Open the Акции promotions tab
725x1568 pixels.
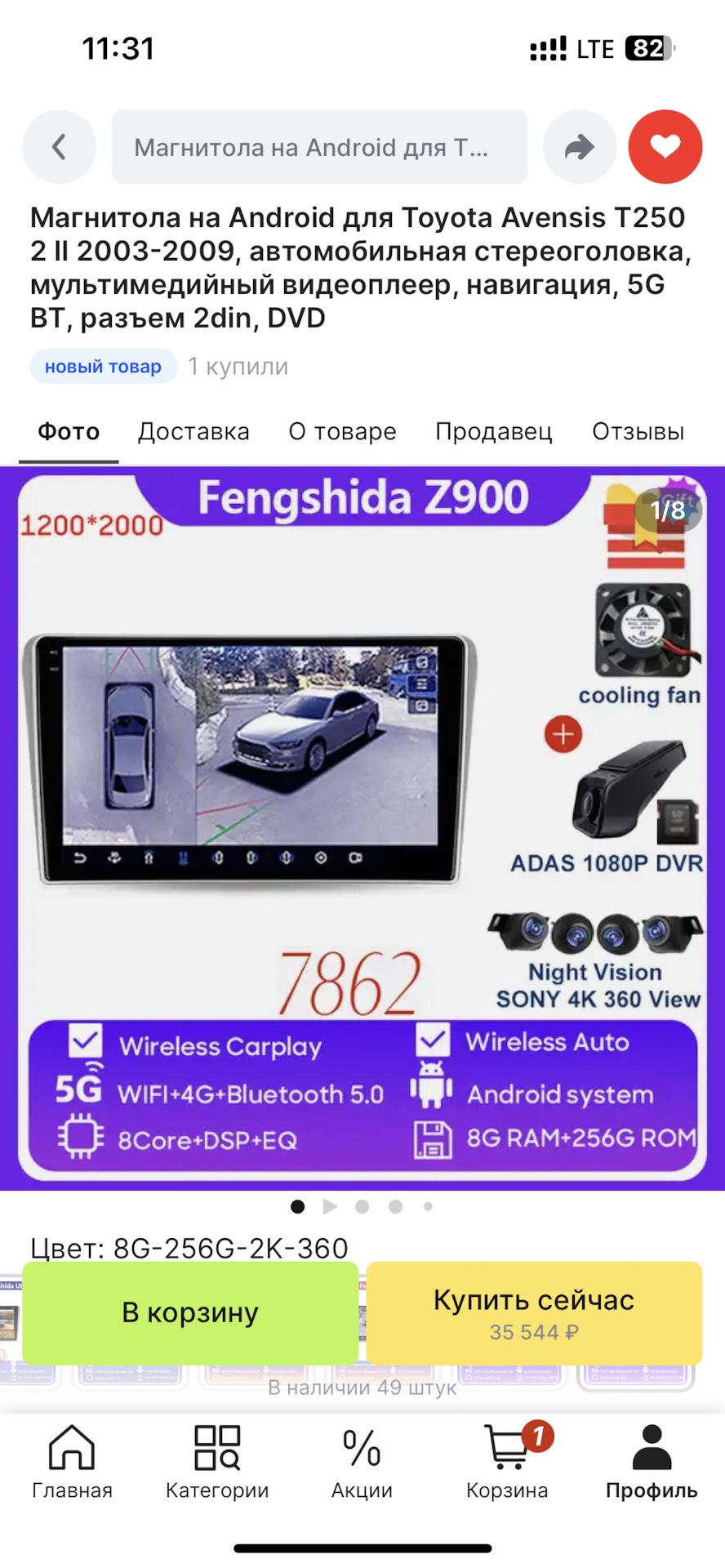(362, 1462)
